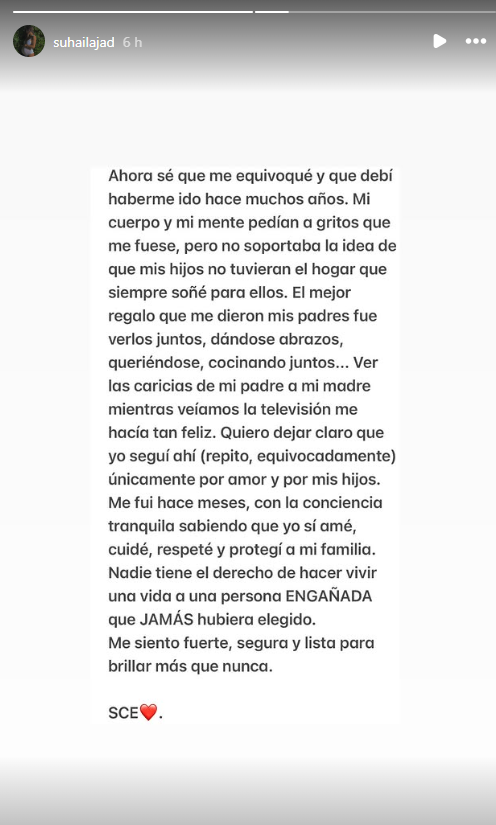
Task: Open suhailajad's profile picture
Action: coord(29,41)
